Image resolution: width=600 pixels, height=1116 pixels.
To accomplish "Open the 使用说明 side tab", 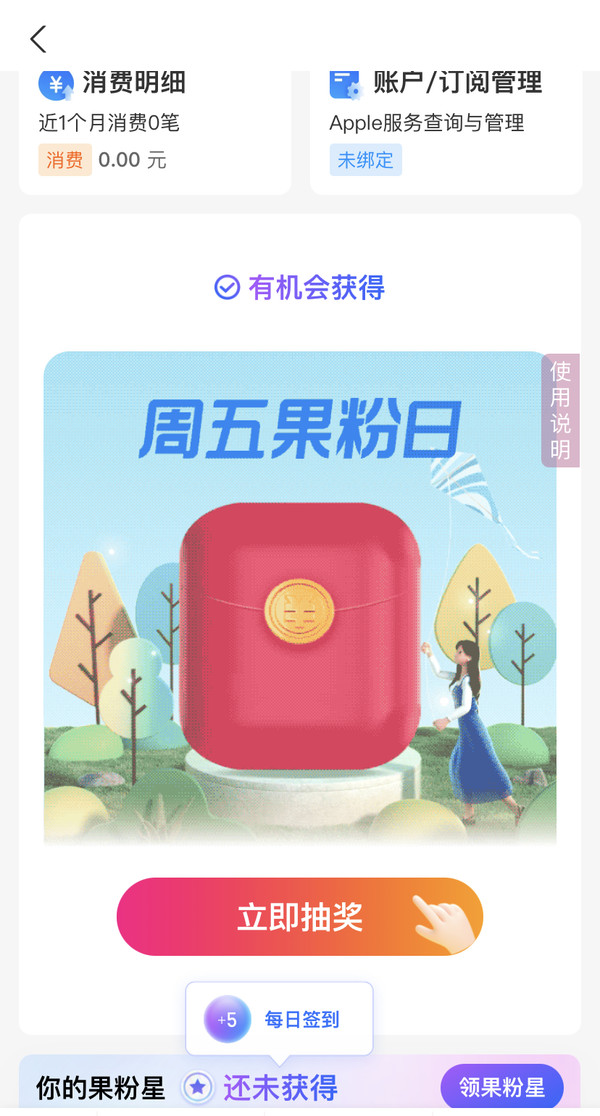I will pyautogui.click(x=560, y=410).
